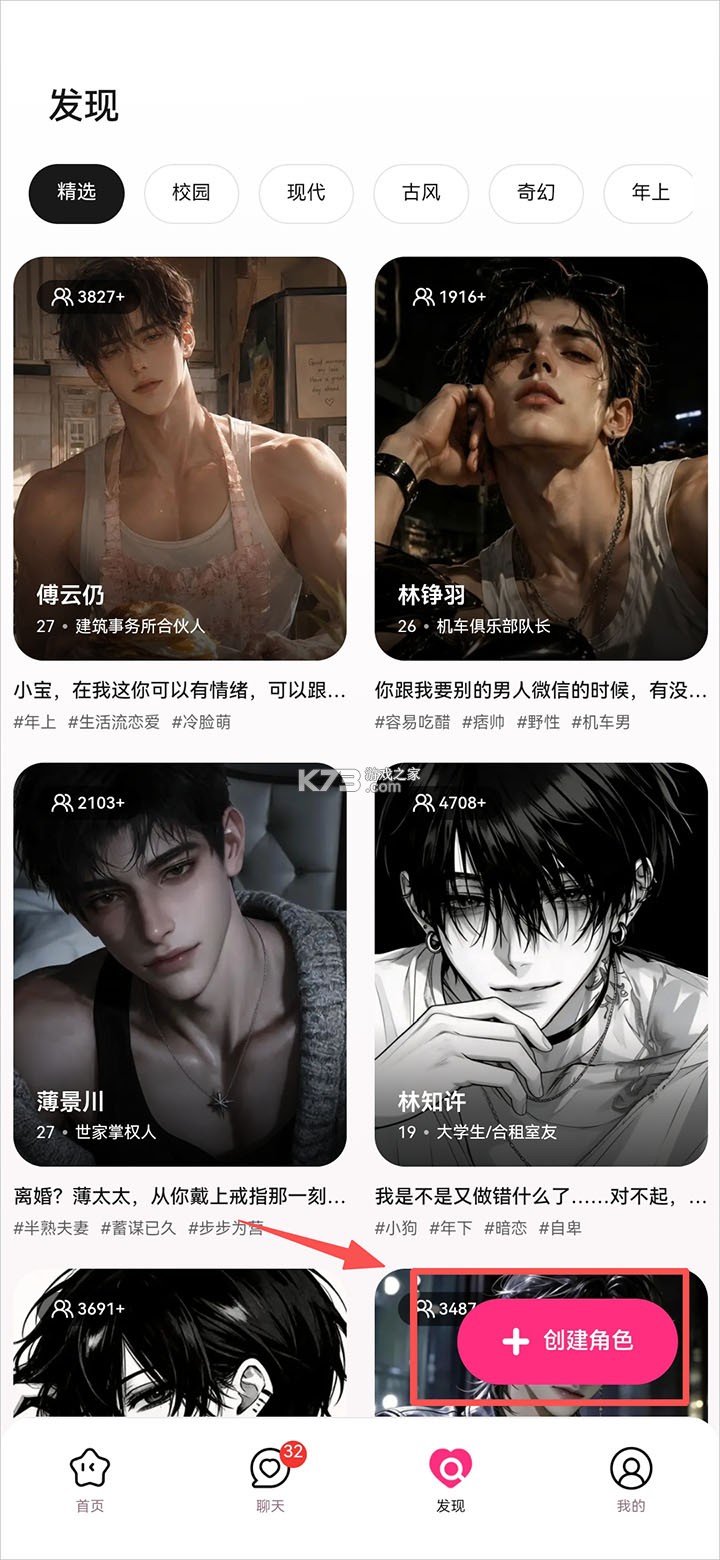Select the 校园 category chip
Image resolution: width=720 pixels, height=1560 pixels.
191,193
